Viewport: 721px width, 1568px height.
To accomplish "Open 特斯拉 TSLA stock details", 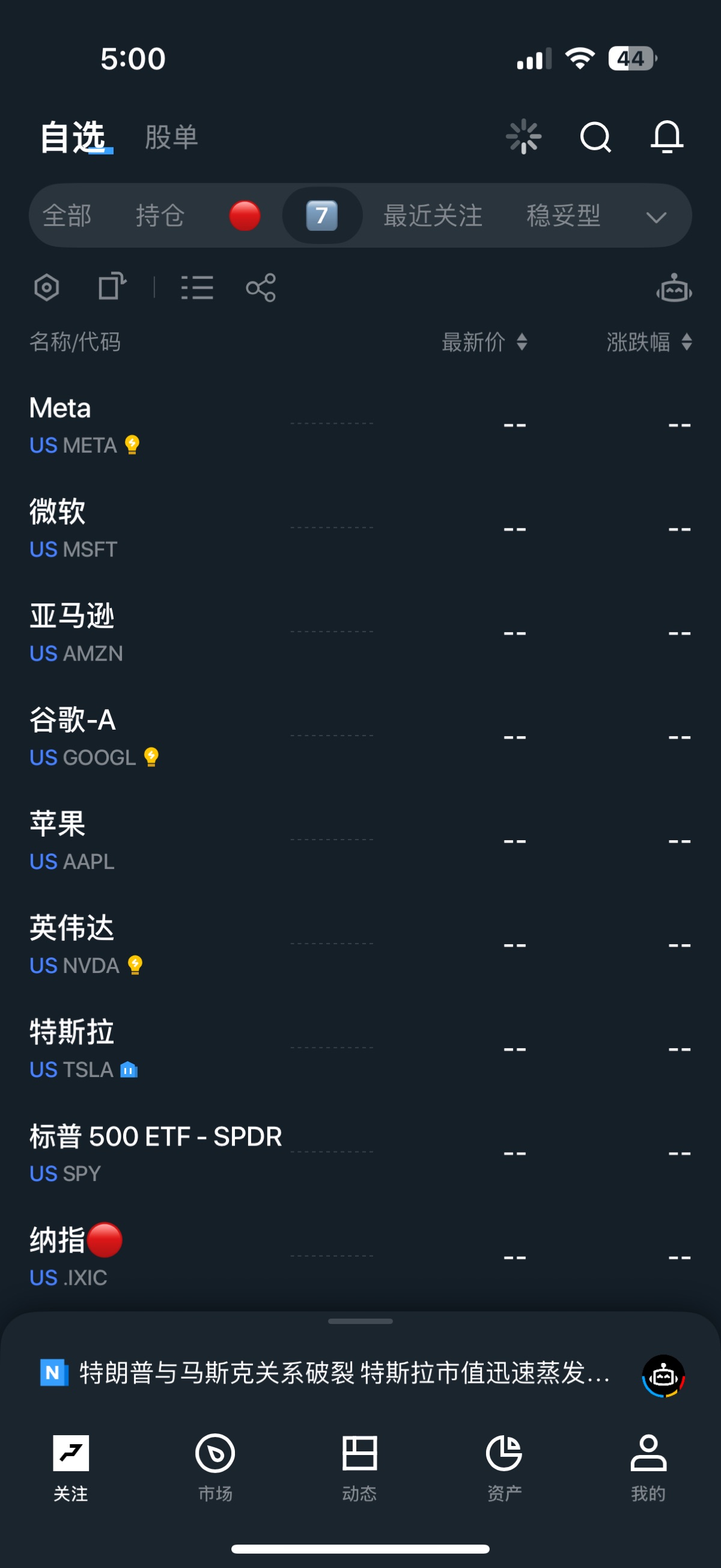I will click(360, 1049).
